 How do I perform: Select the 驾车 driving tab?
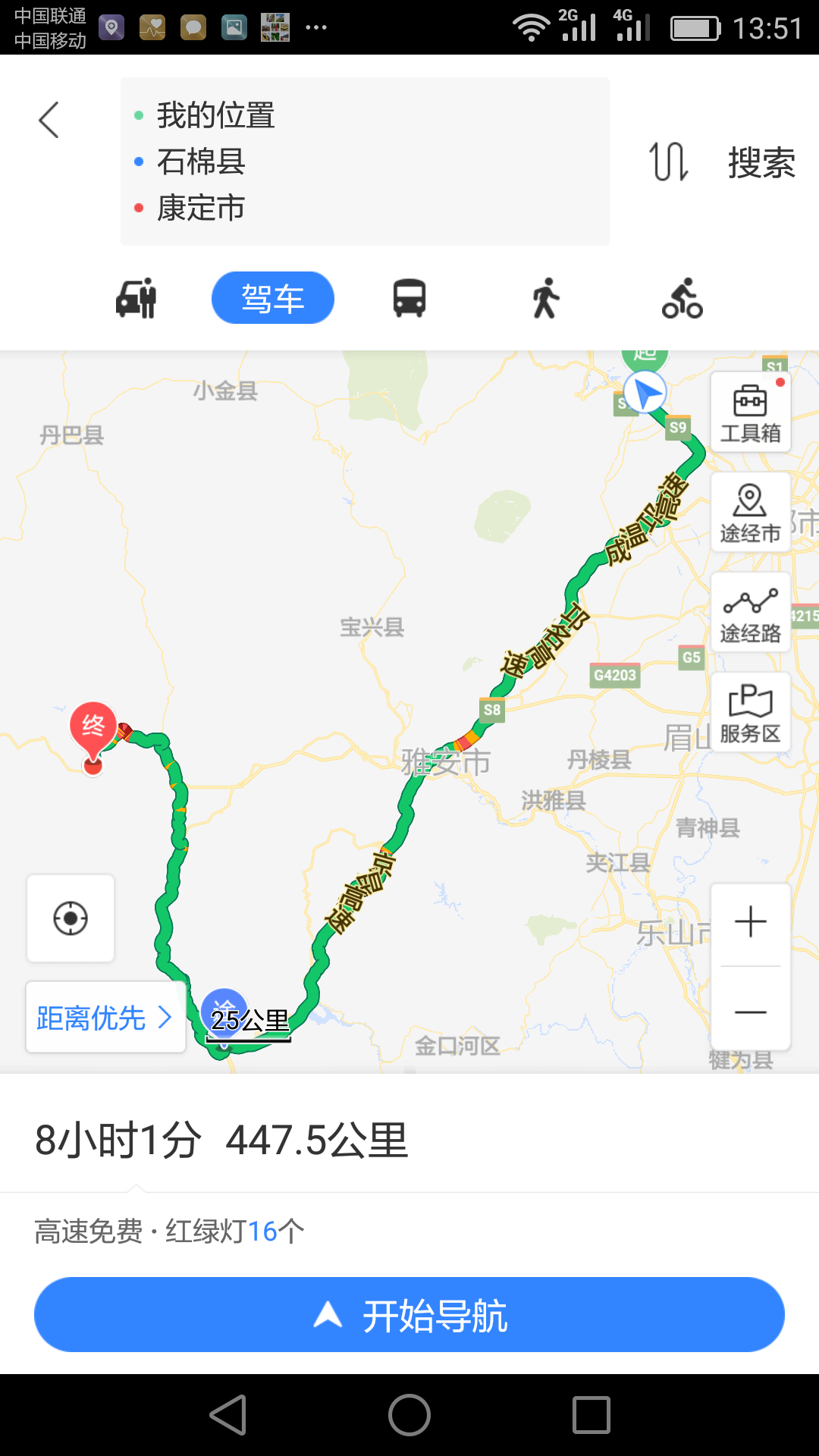click(x=273, y=298)
